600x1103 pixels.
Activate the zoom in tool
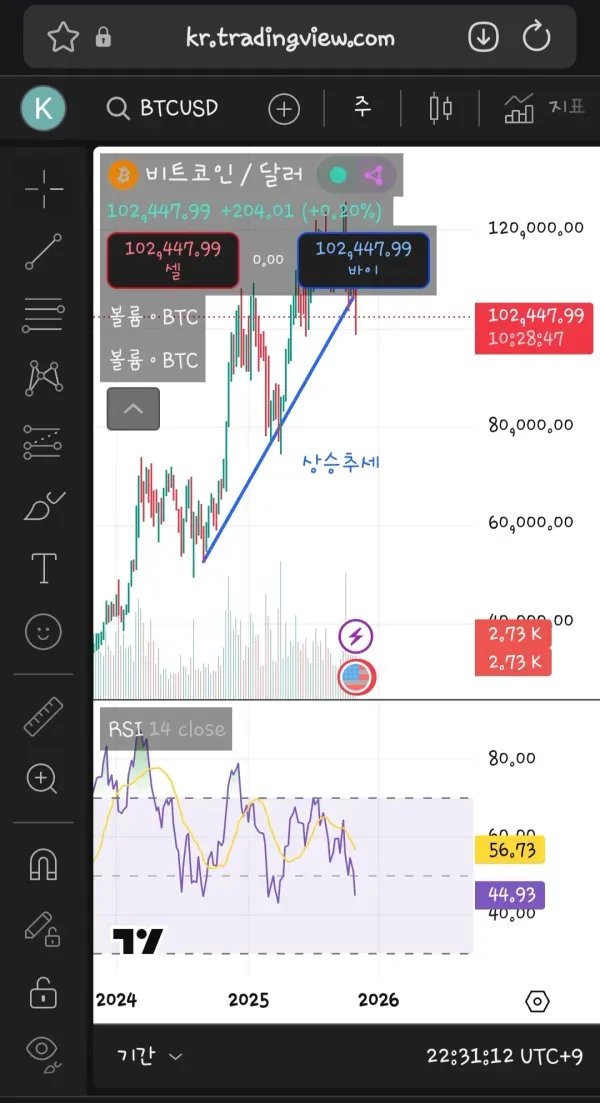(43, 778)
